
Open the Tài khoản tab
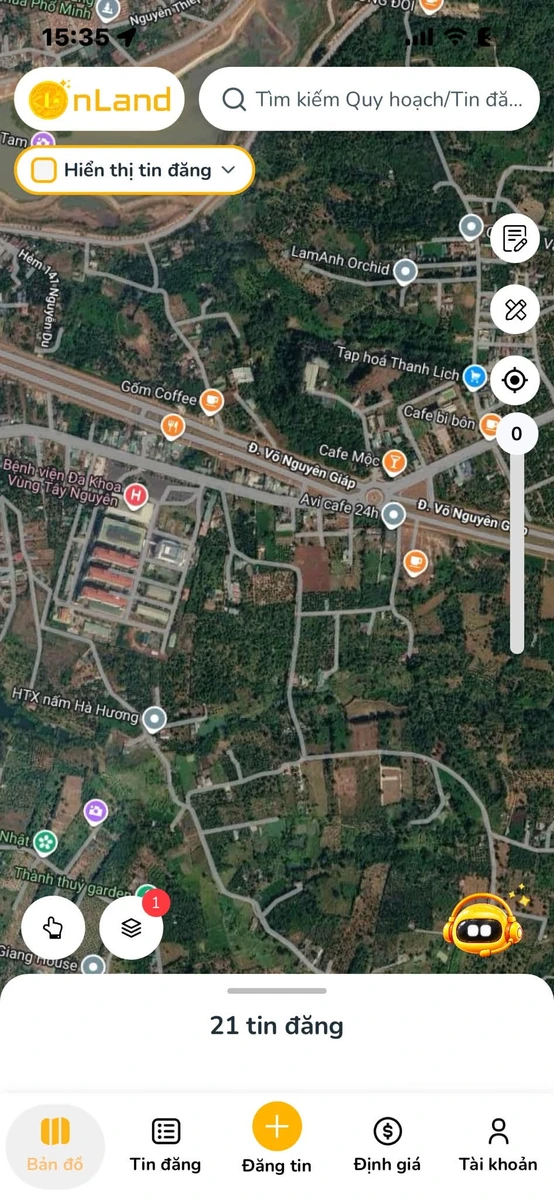tap(498, 1146)
